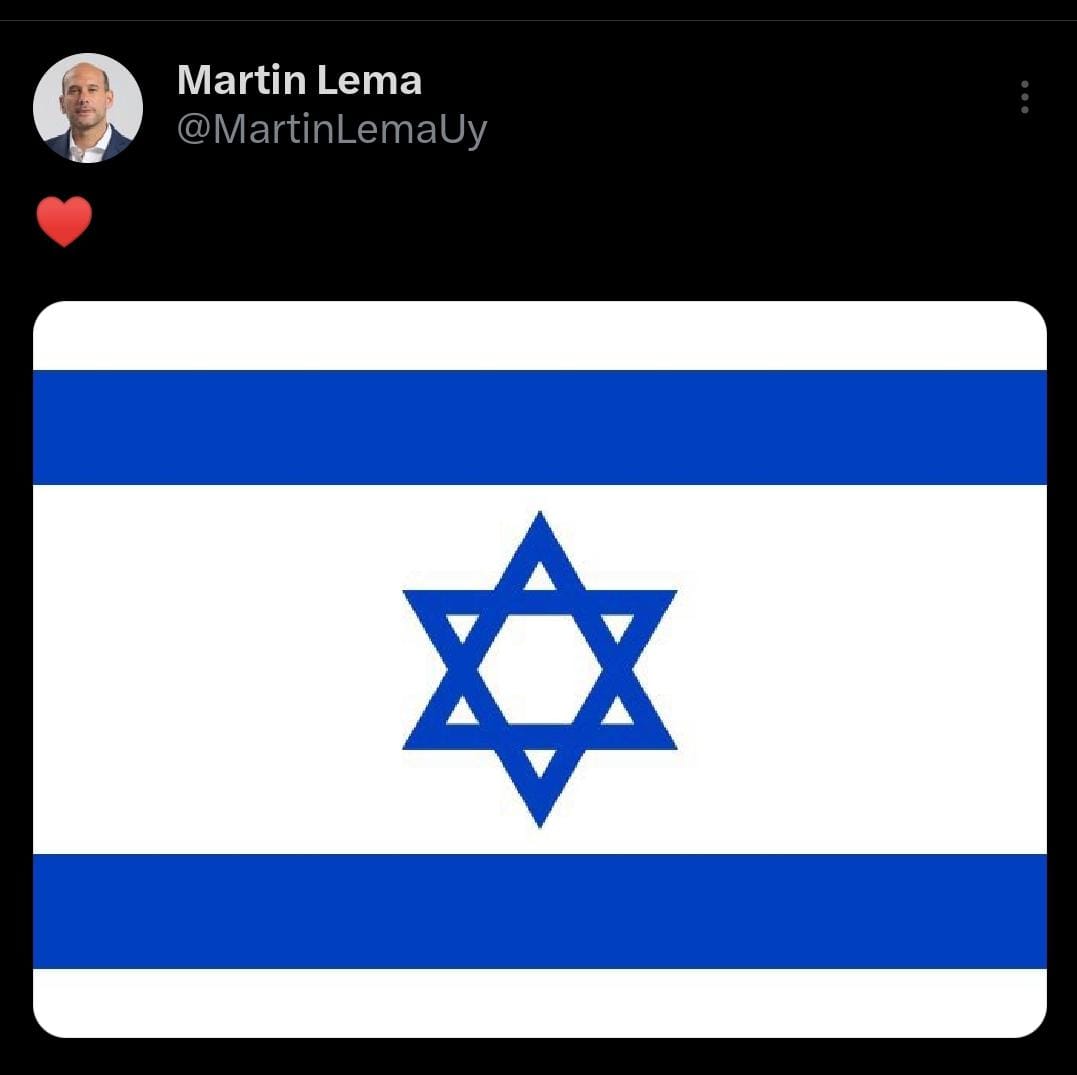Open the tweet's three-dot overflow menu
This screenshot has width=1077, height=1075.
(x=1024, y=98)
